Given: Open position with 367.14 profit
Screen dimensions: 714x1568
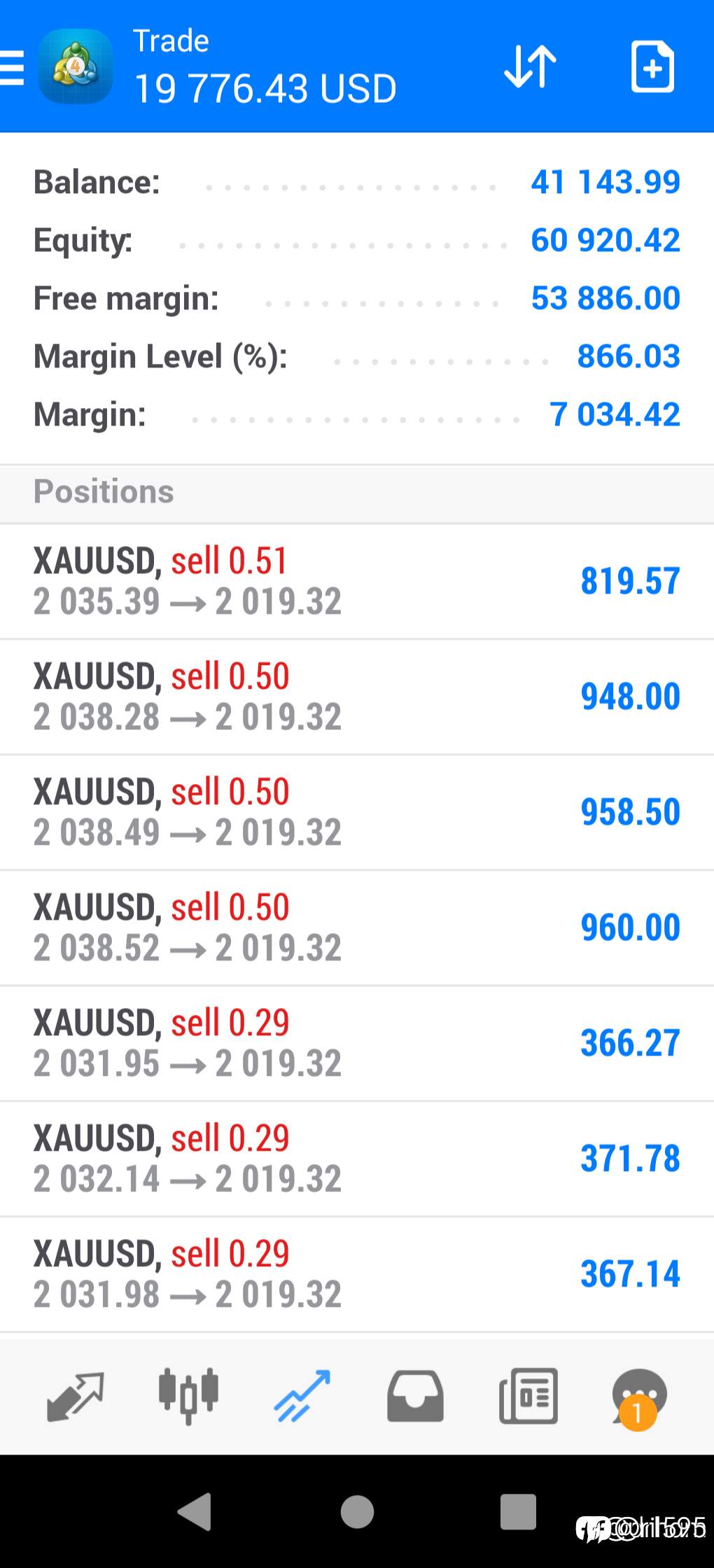Looking at the screenshot, I should click(x=357, y=1275).
